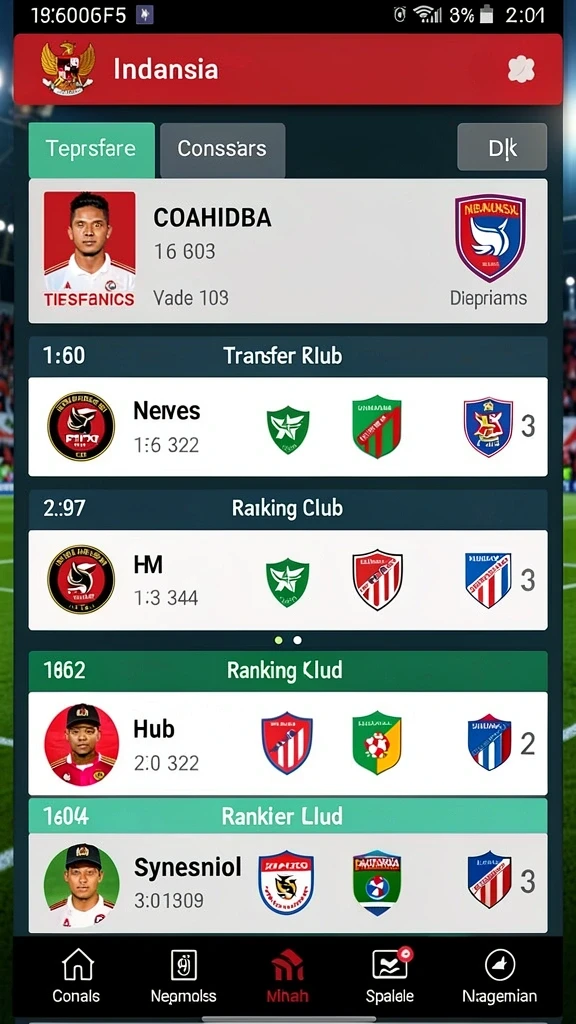Switch to the Teprsfare tab
The height and width of the screenshot is (1024, 576).
(x=92, y=150)
